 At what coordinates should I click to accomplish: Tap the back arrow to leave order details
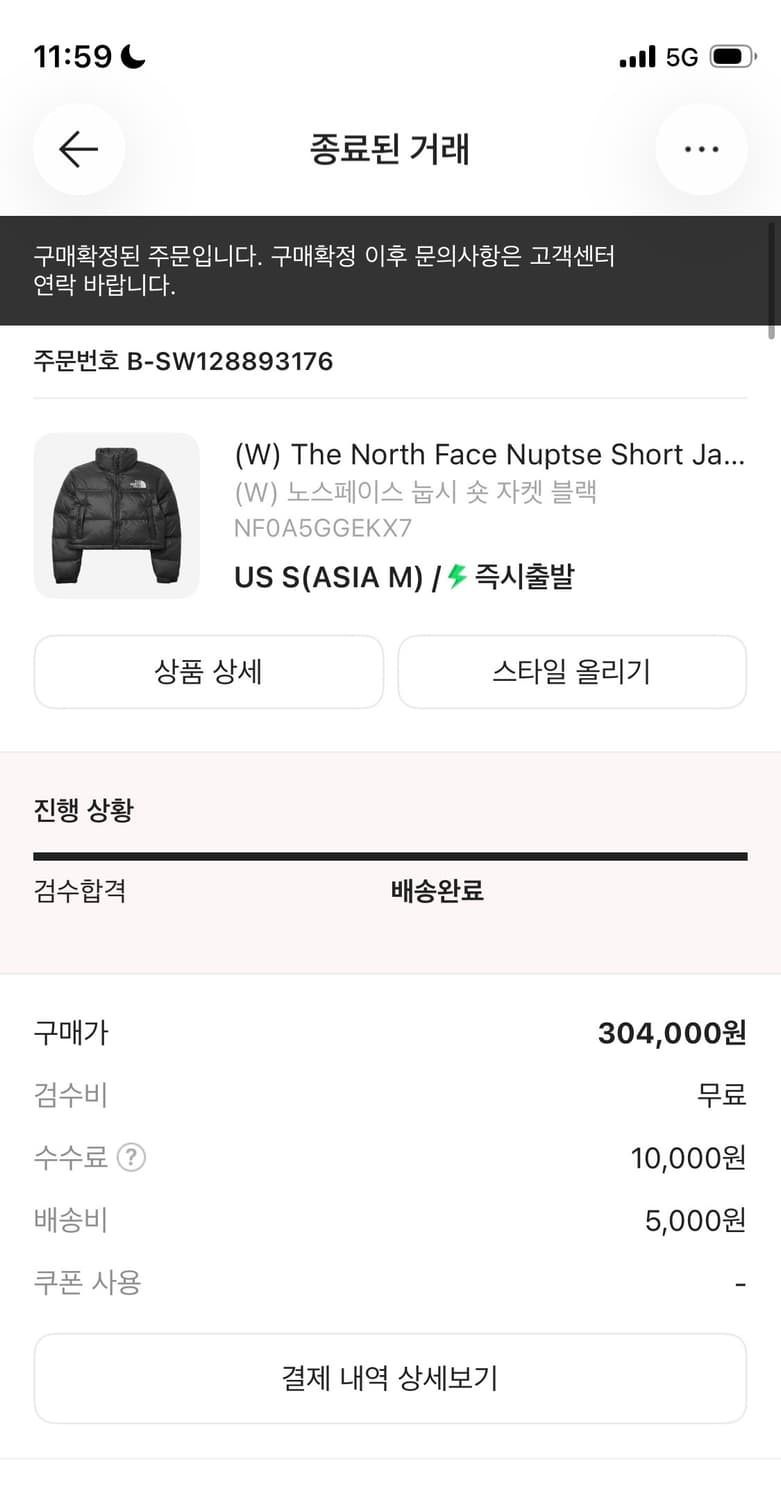[x=78, y=149]
